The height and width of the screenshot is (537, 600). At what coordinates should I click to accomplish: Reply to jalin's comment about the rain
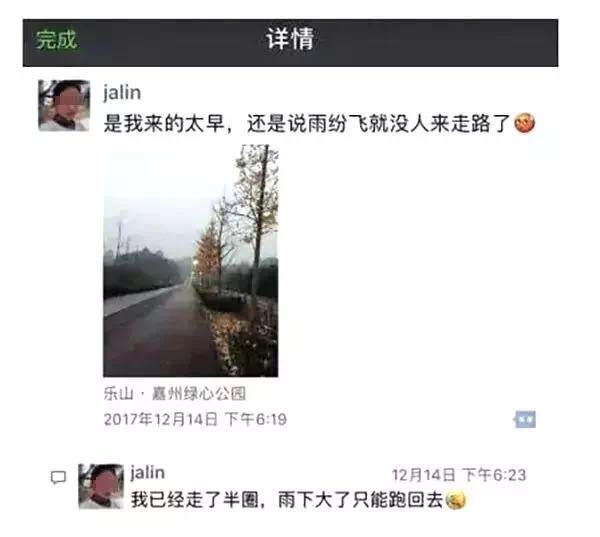[300, 498]
